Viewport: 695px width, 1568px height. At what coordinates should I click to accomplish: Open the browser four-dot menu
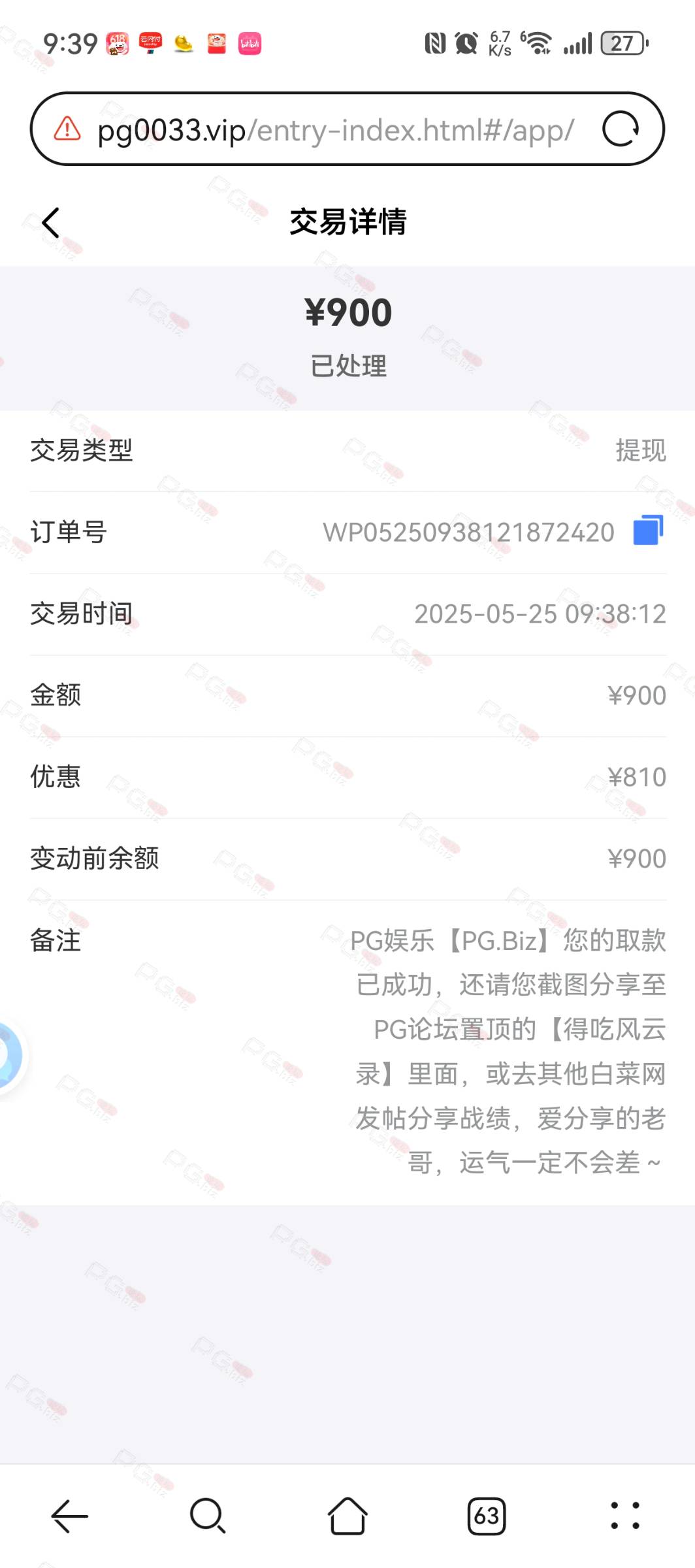[x=625, y=1516]
